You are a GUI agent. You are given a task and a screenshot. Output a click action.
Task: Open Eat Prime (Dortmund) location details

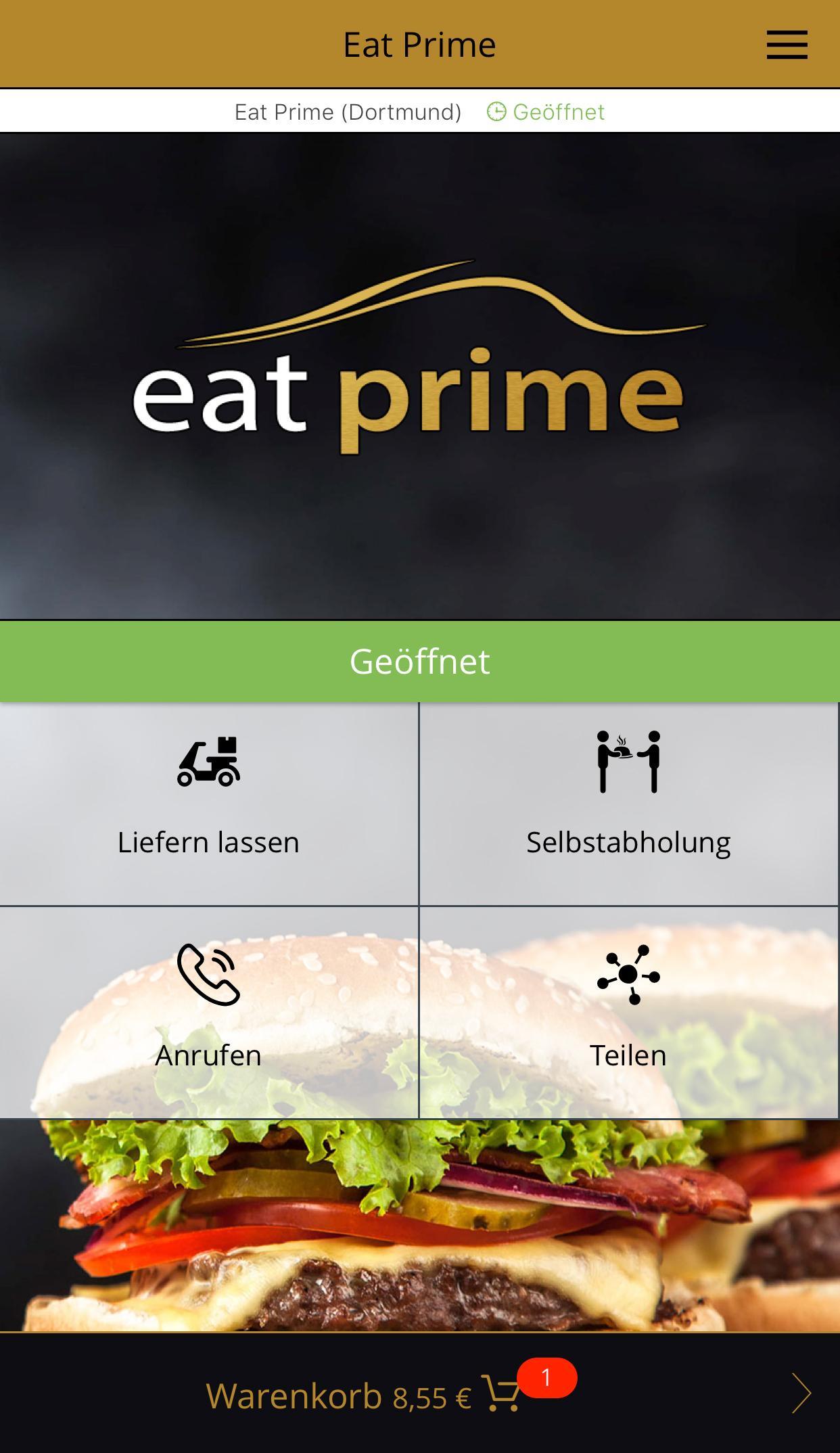pyautogui.click(x=349, y=112)
